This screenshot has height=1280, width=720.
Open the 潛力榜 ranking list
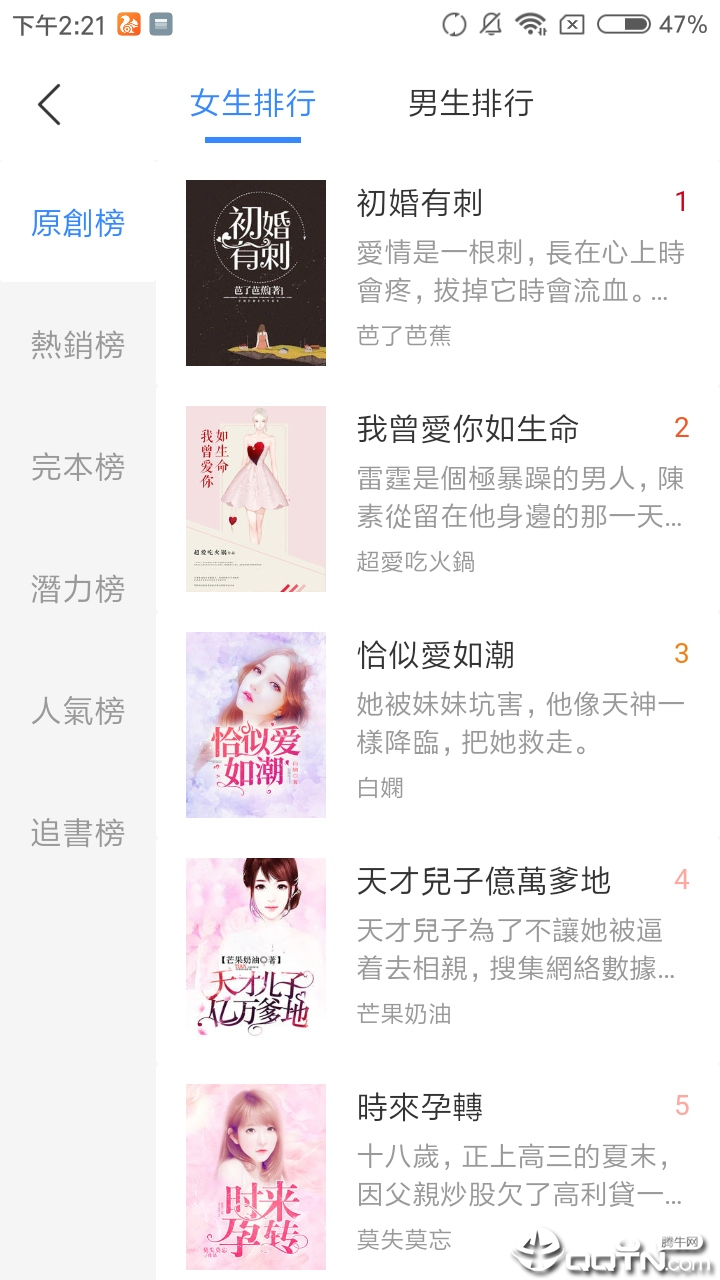(77, 589)
